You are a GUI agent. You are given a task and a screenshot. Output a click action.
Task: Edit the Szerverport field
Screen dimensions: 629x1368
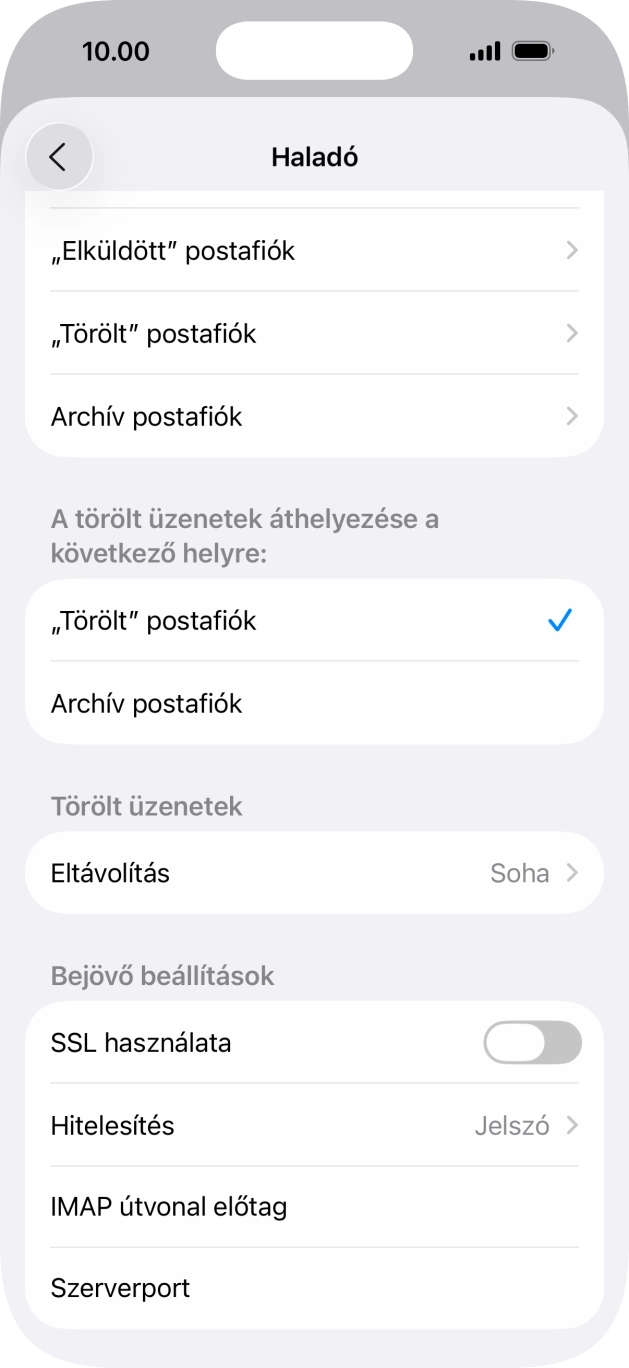[x=400, y=1288]
